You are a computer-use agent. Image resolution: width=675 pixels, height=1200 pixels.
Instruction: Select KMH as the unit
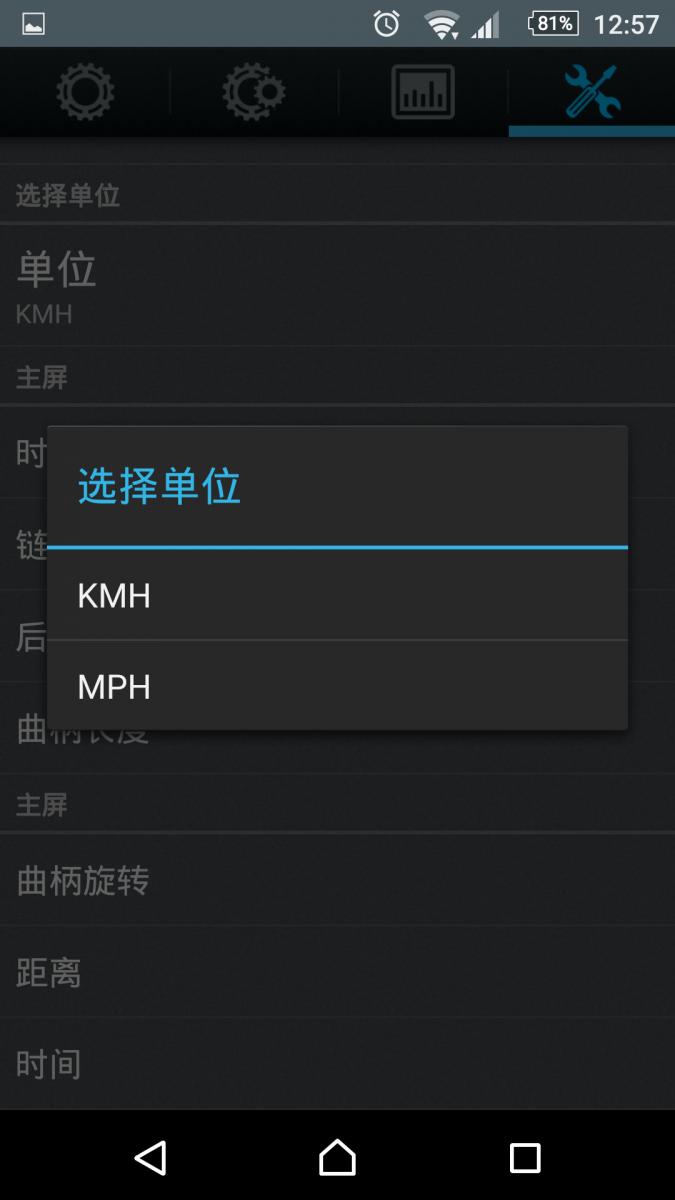337,595
